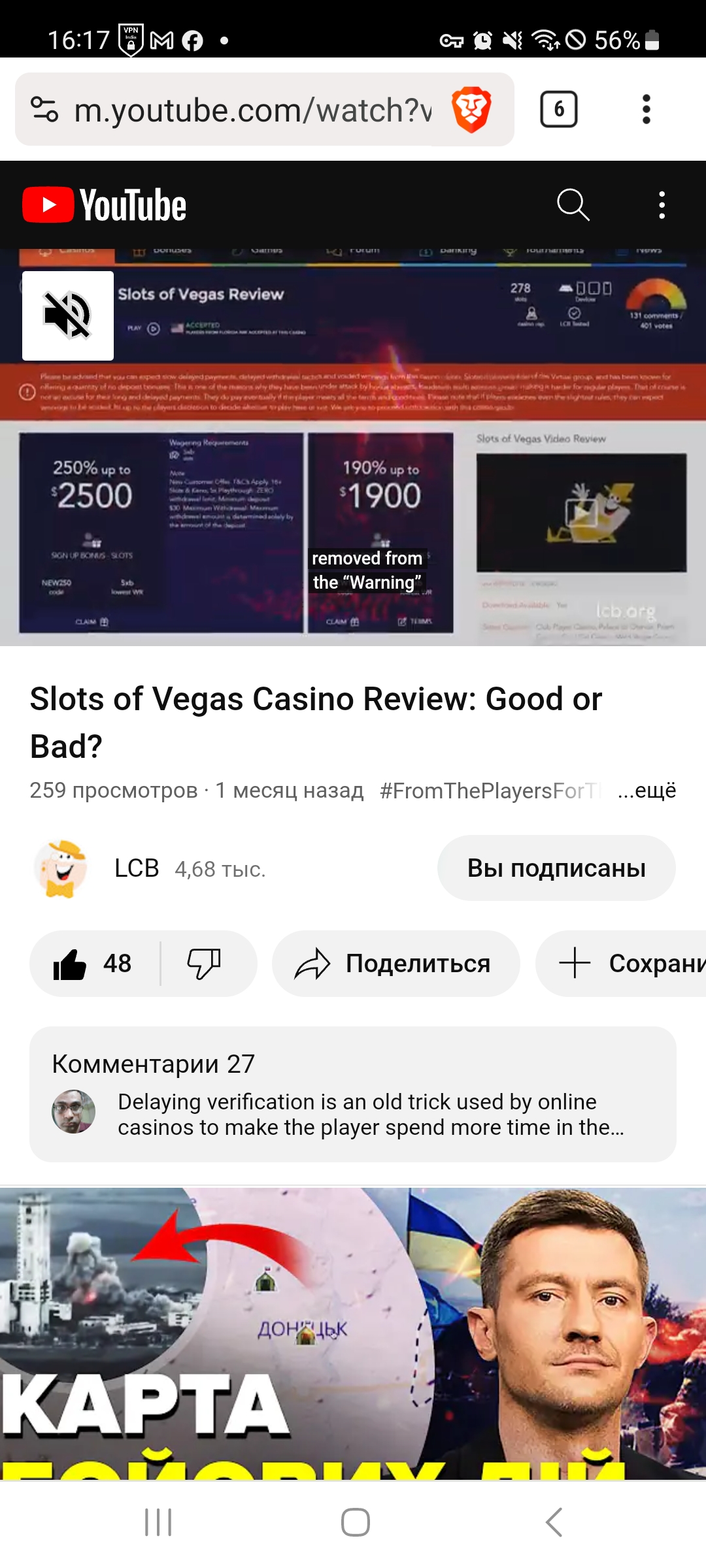
Task: Open the browser three-dot menu
Action: 647,109
